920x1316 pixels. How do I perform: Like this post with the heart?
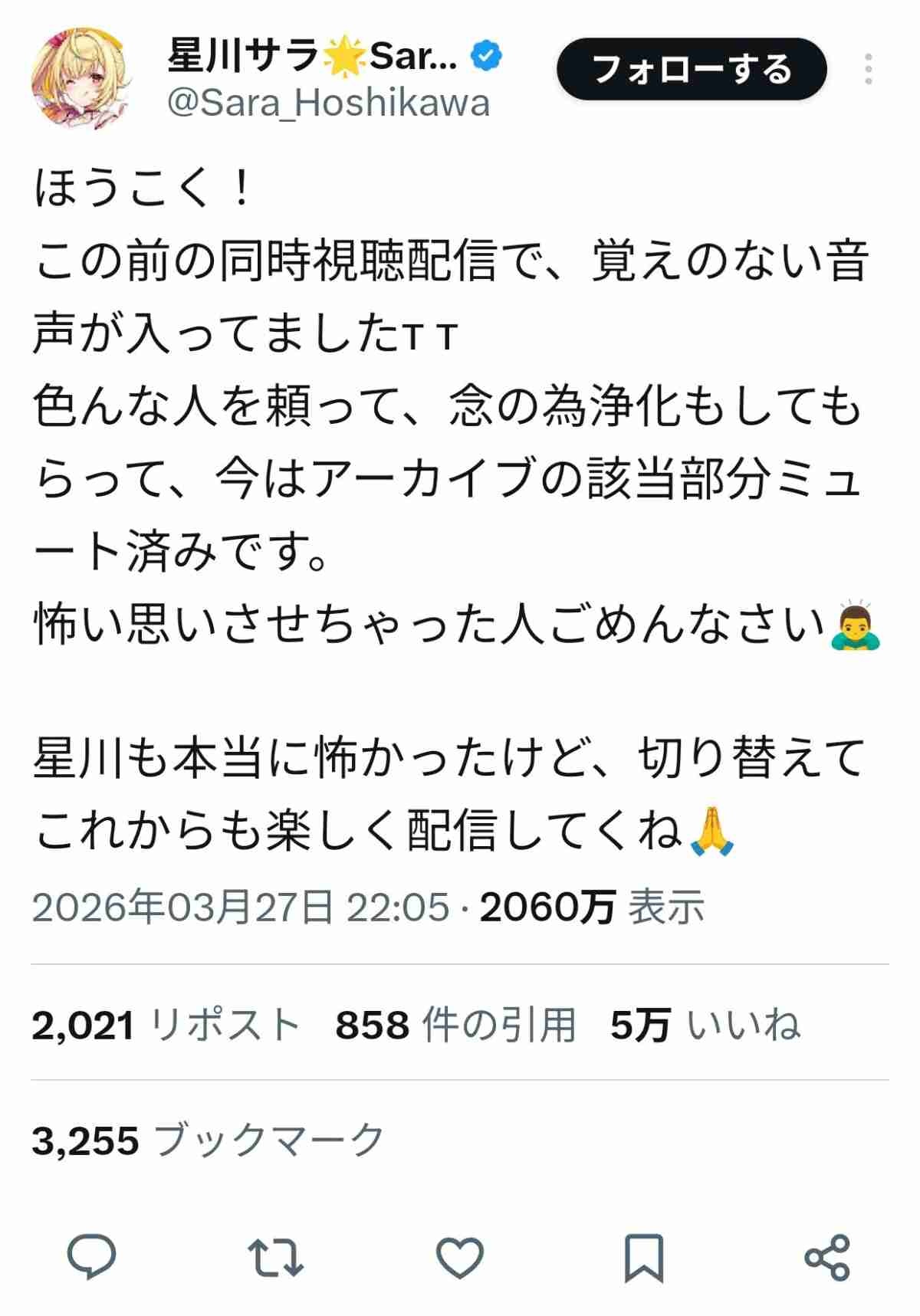click(460, 1257)
